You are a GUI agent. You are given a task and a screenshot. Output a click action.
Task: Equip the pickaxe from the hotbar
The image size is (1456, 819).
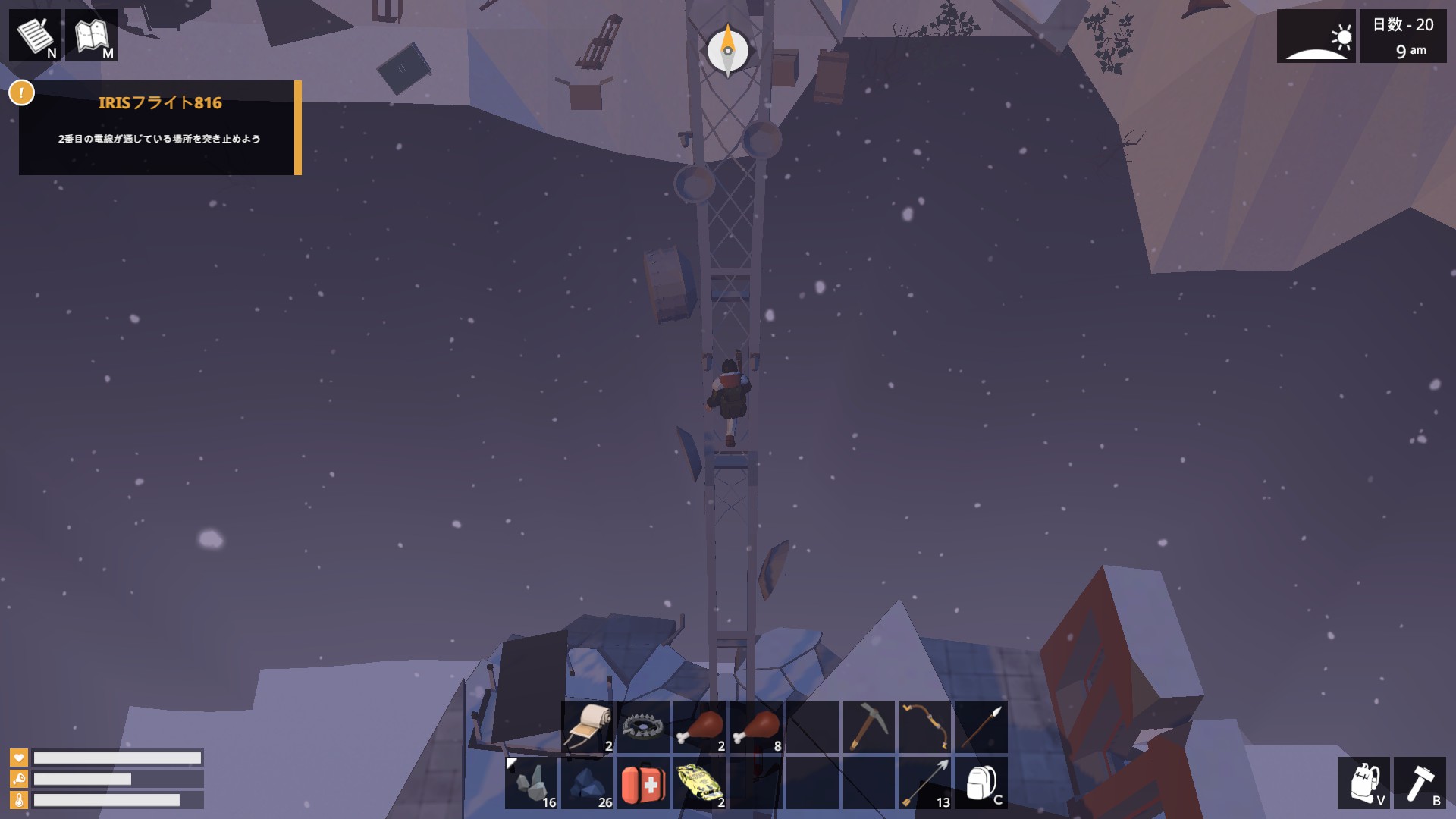868,726
